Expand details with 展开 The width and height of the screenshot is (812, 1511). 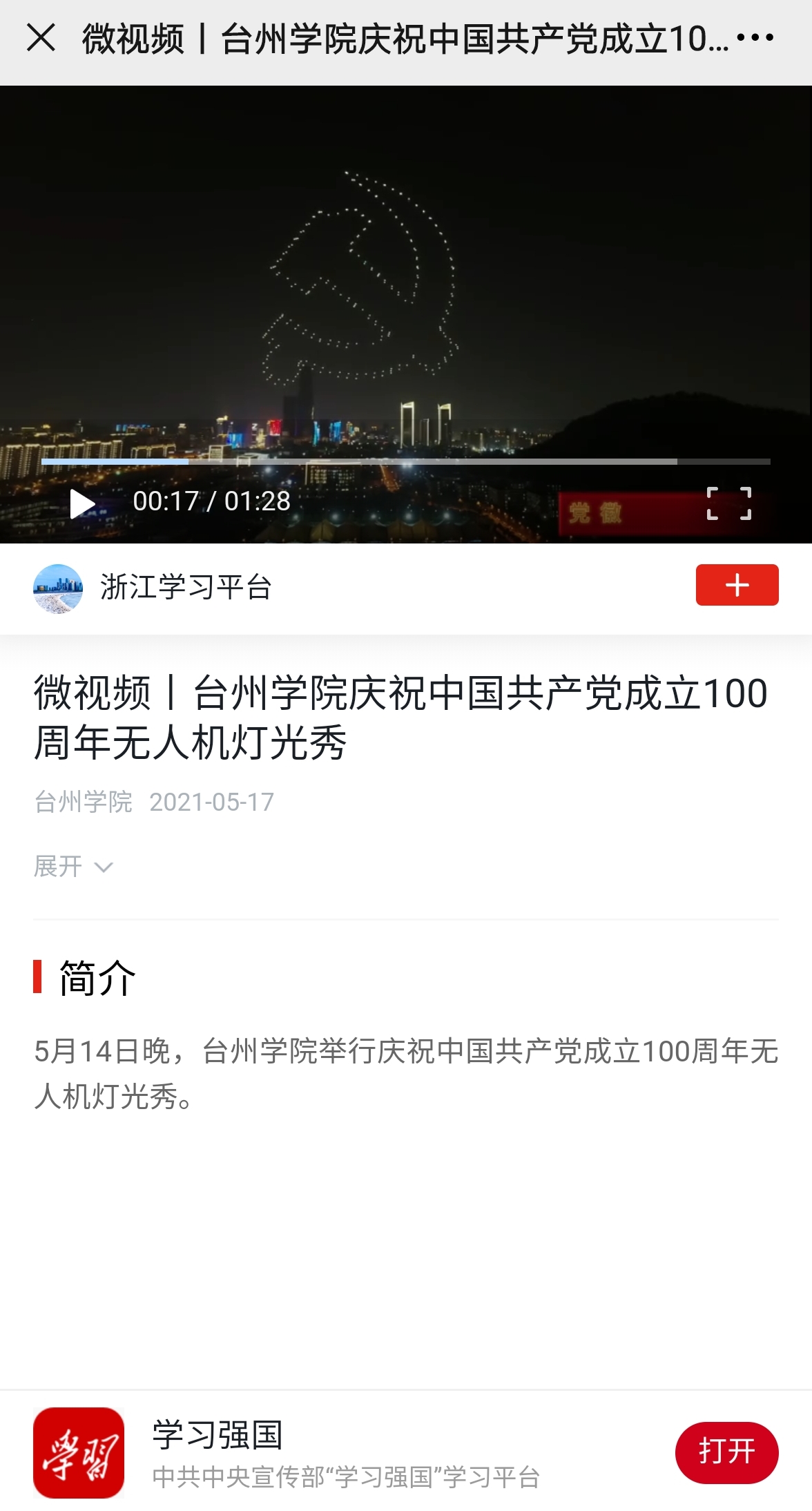72,867
